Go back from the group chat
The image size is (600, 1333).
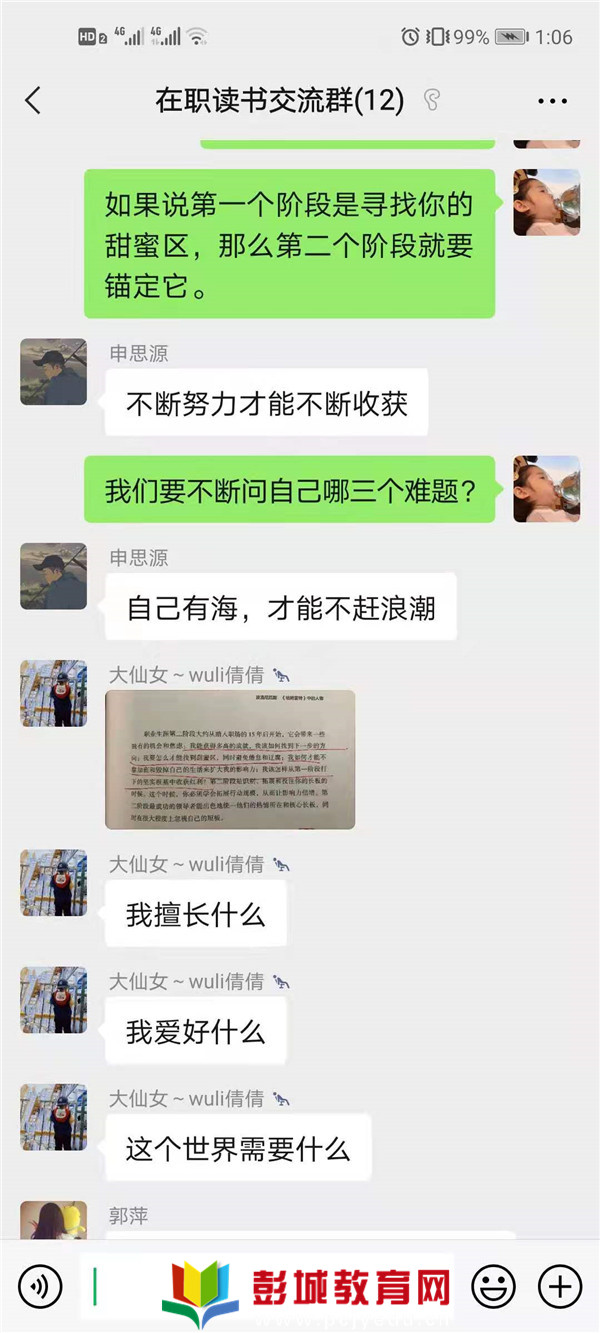click(x=33, y=100)
